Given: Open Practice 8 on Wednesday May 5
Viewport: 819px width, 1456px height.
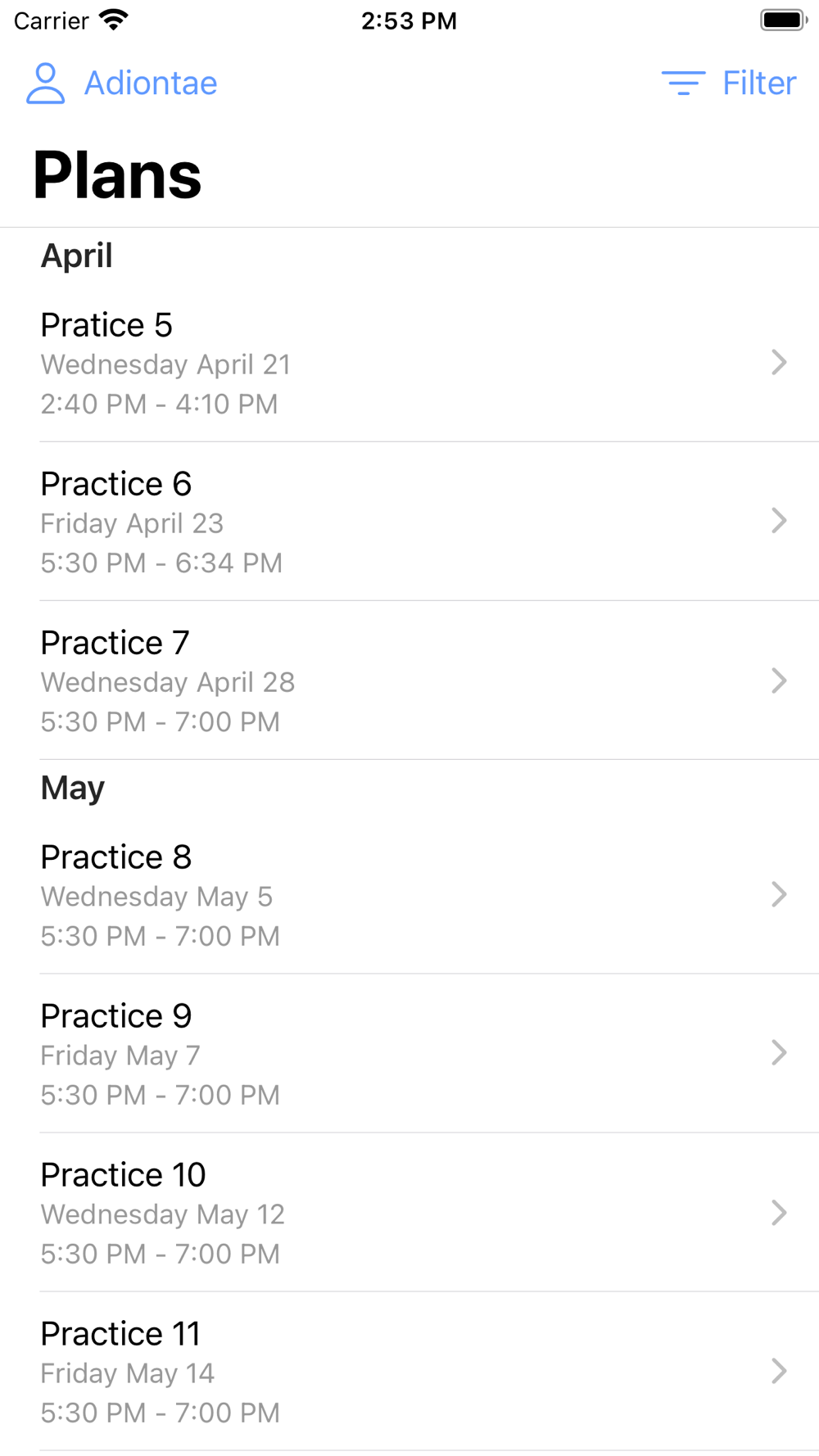Looking at the screenshot, I should click(409, 896).
